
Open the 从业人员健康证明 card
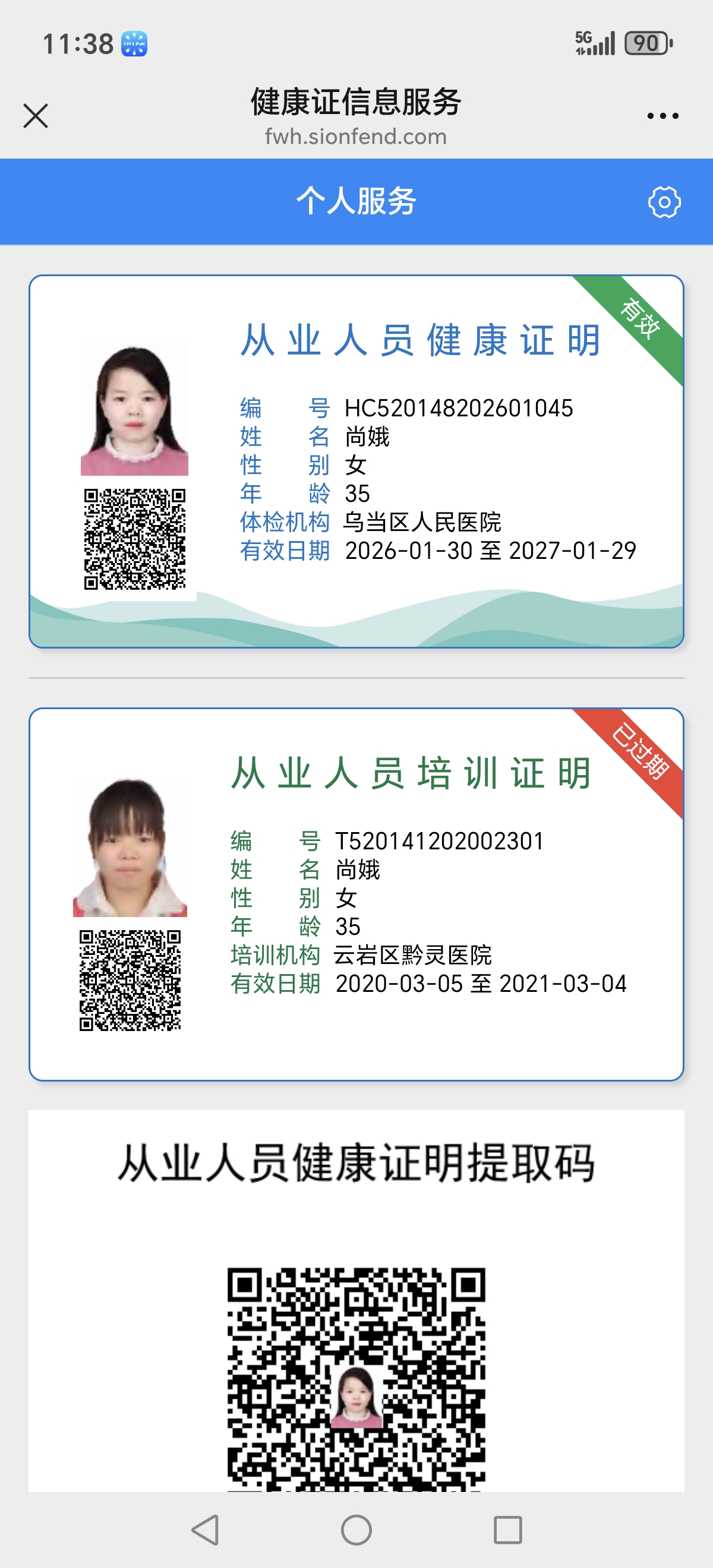tap(356, 461)
